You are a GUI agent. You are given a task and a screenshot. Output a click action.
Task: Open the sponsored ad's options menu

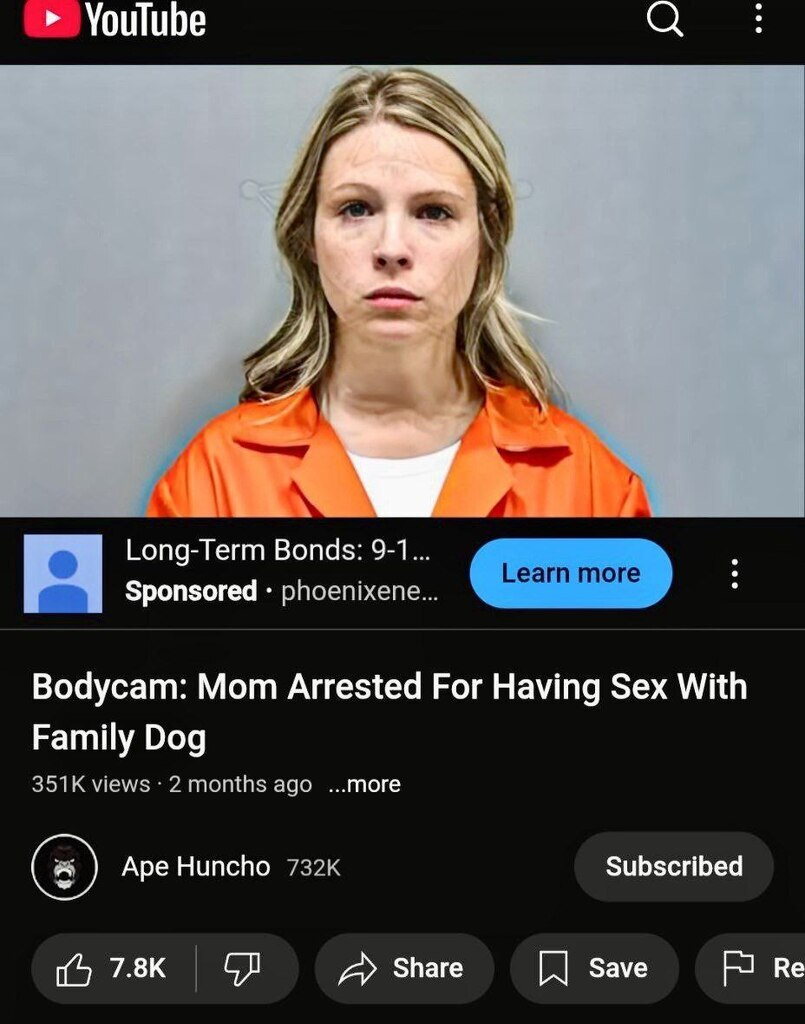pyautogui.click(x=735, y=573)
